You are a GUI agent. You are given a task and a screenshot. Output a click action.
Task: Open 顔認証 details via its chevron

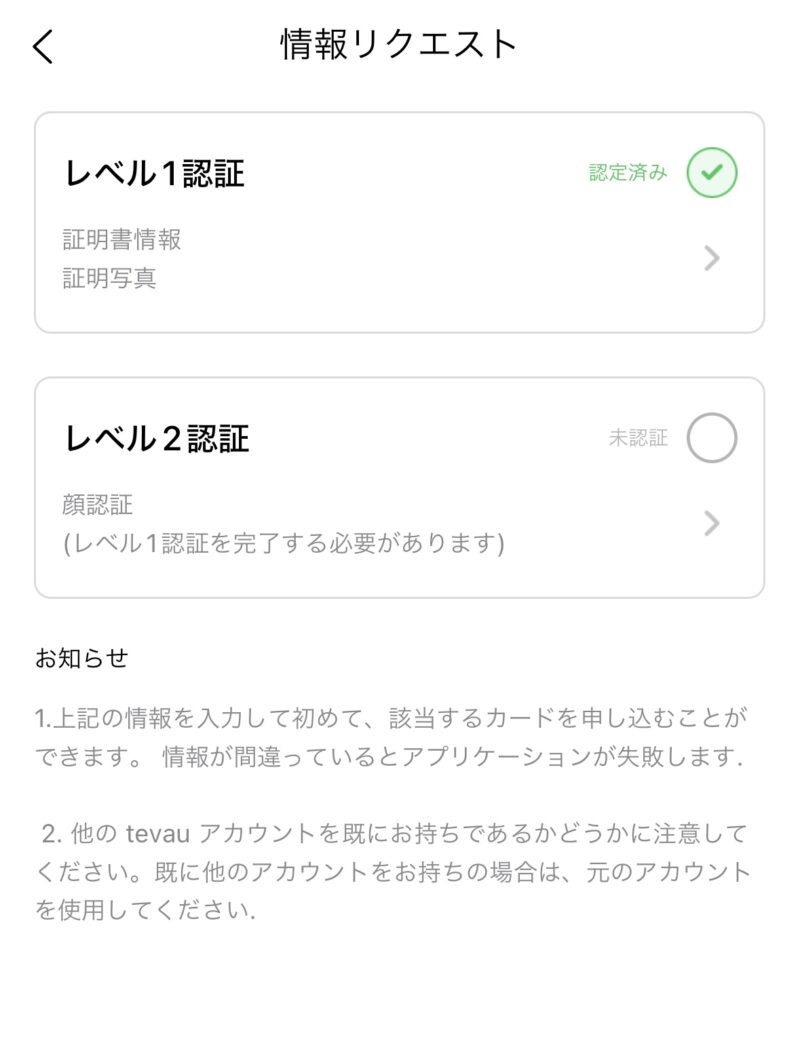[x=711, y=523]
